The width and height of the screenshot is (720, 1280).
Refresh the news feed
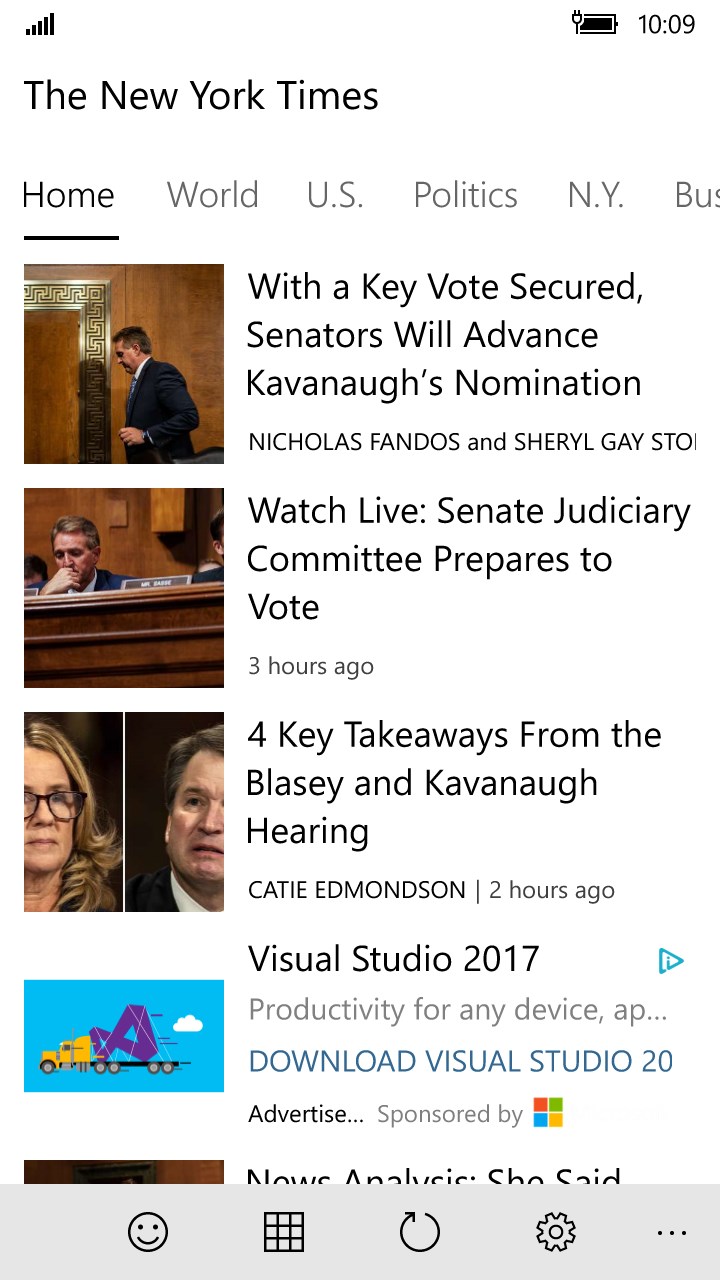[x=420, y=1232]
